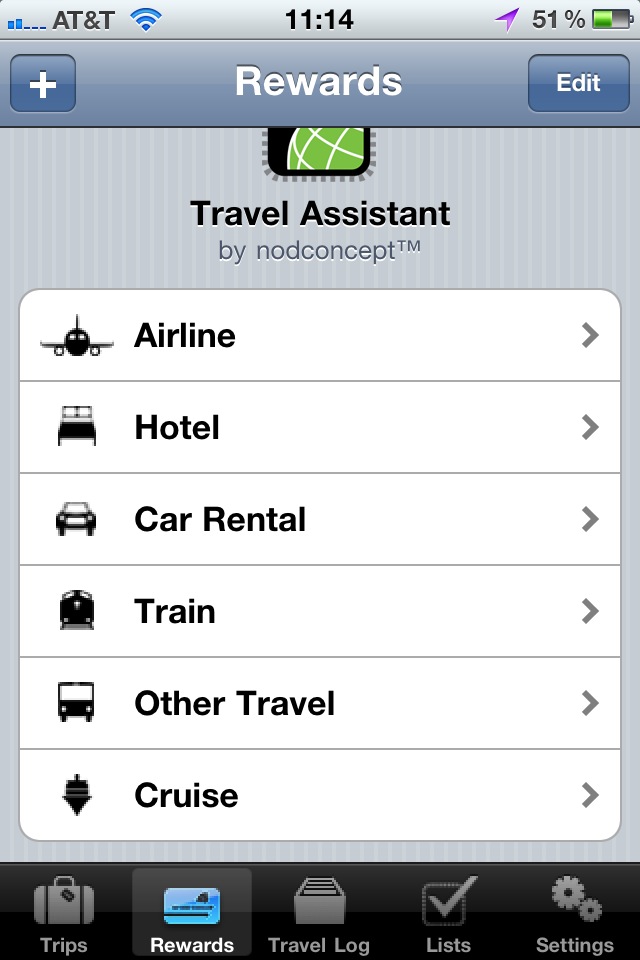Select the Car Rental category

point(320,520)
